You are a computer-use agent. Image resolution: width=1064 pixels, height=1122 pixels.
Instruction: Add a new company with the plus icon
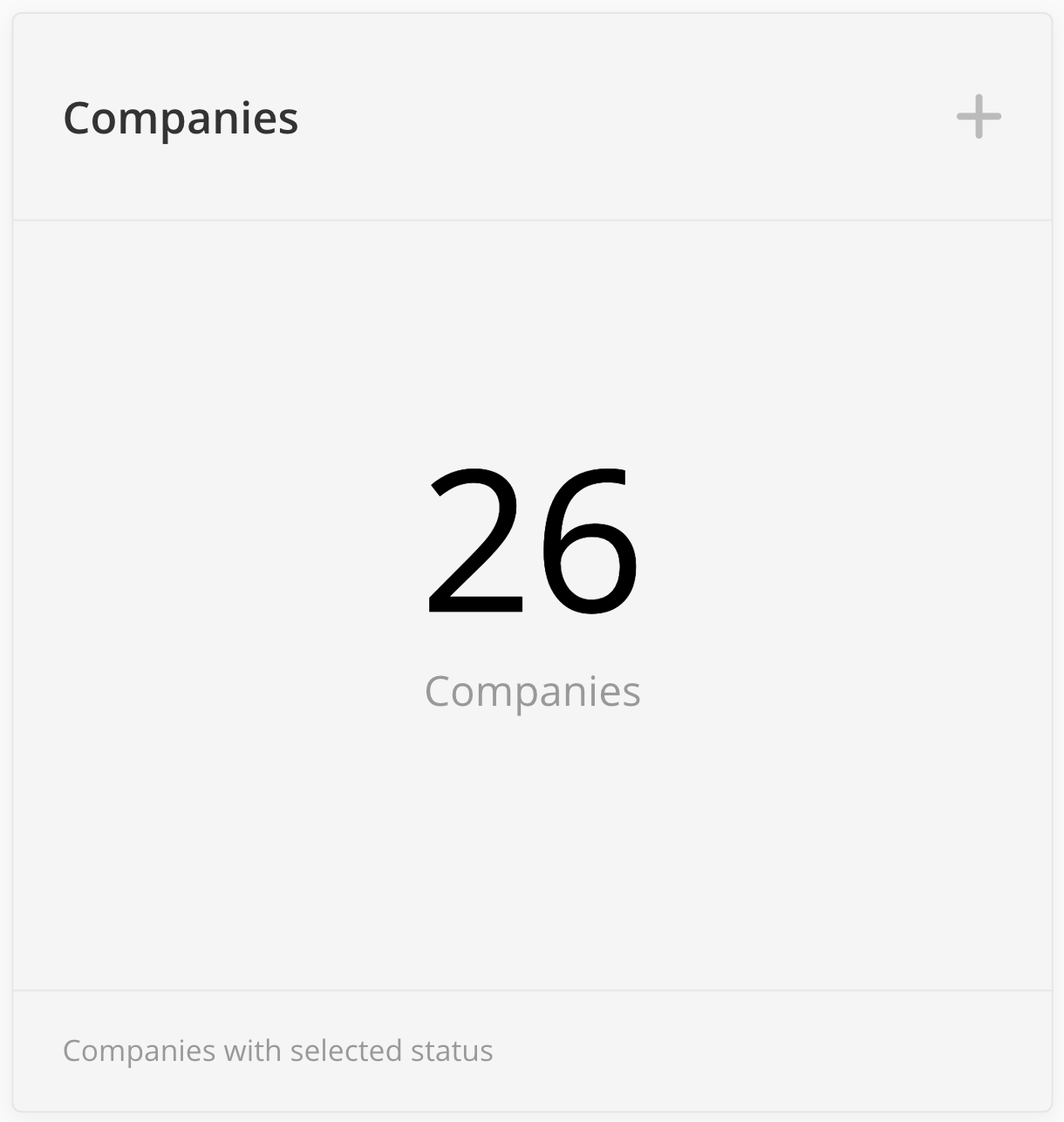pyautogui.click(x=979, y=117)
